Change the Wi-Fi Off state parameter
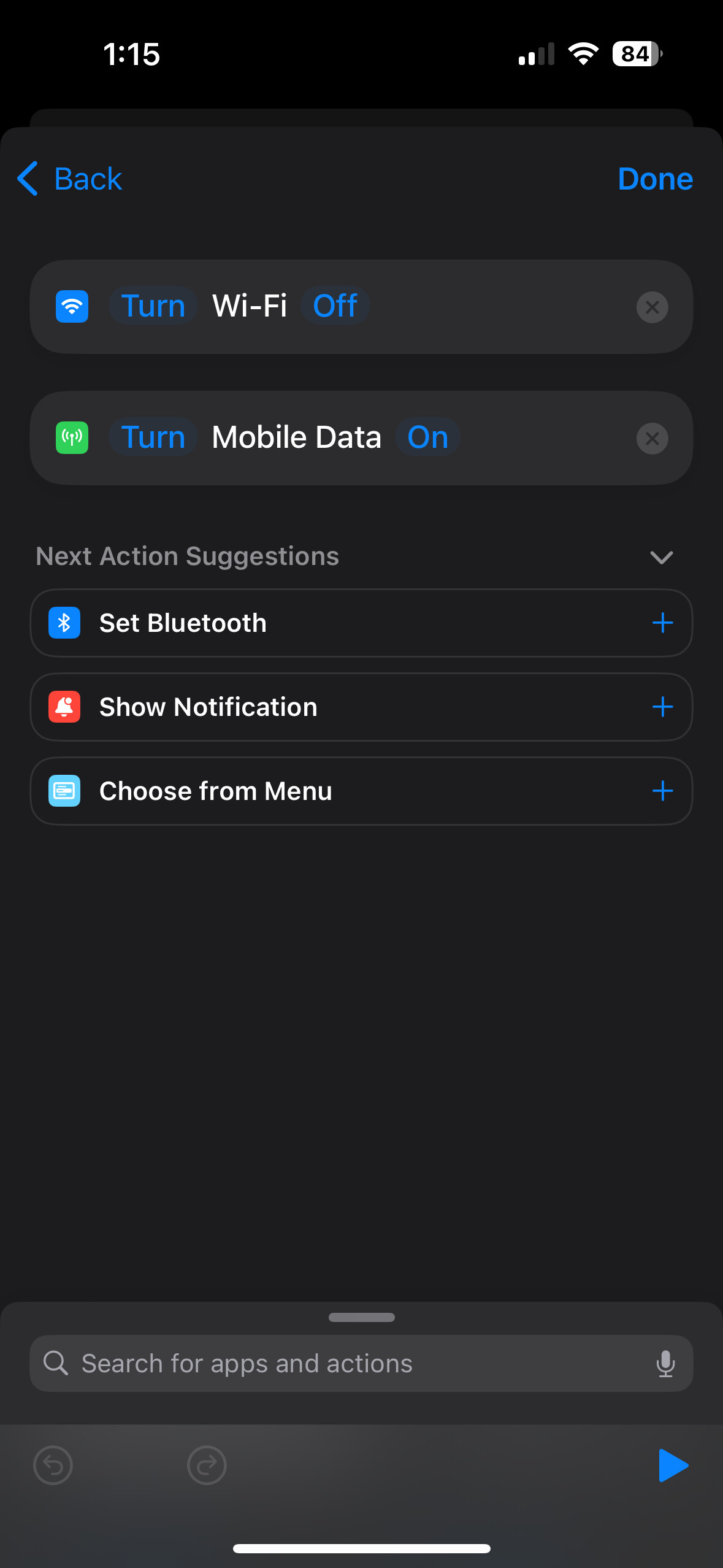This screenshot has width=723, height=1568. [335, 306]
